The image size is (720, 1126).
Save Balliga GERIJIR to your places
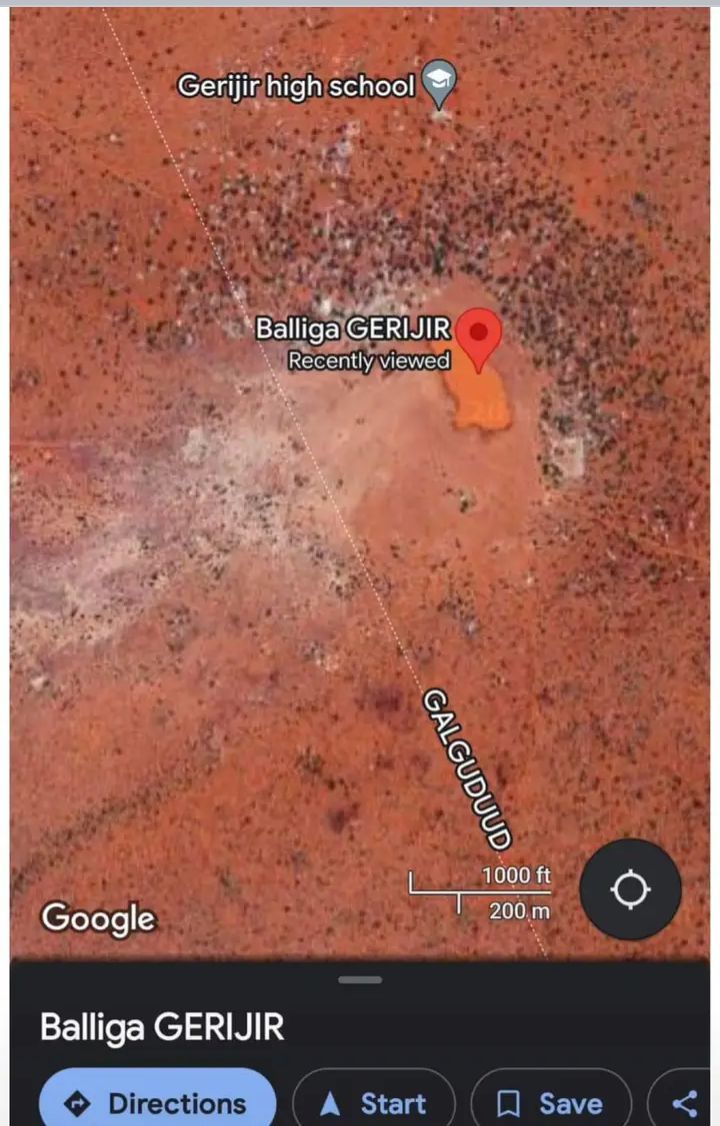point(550,1103)
